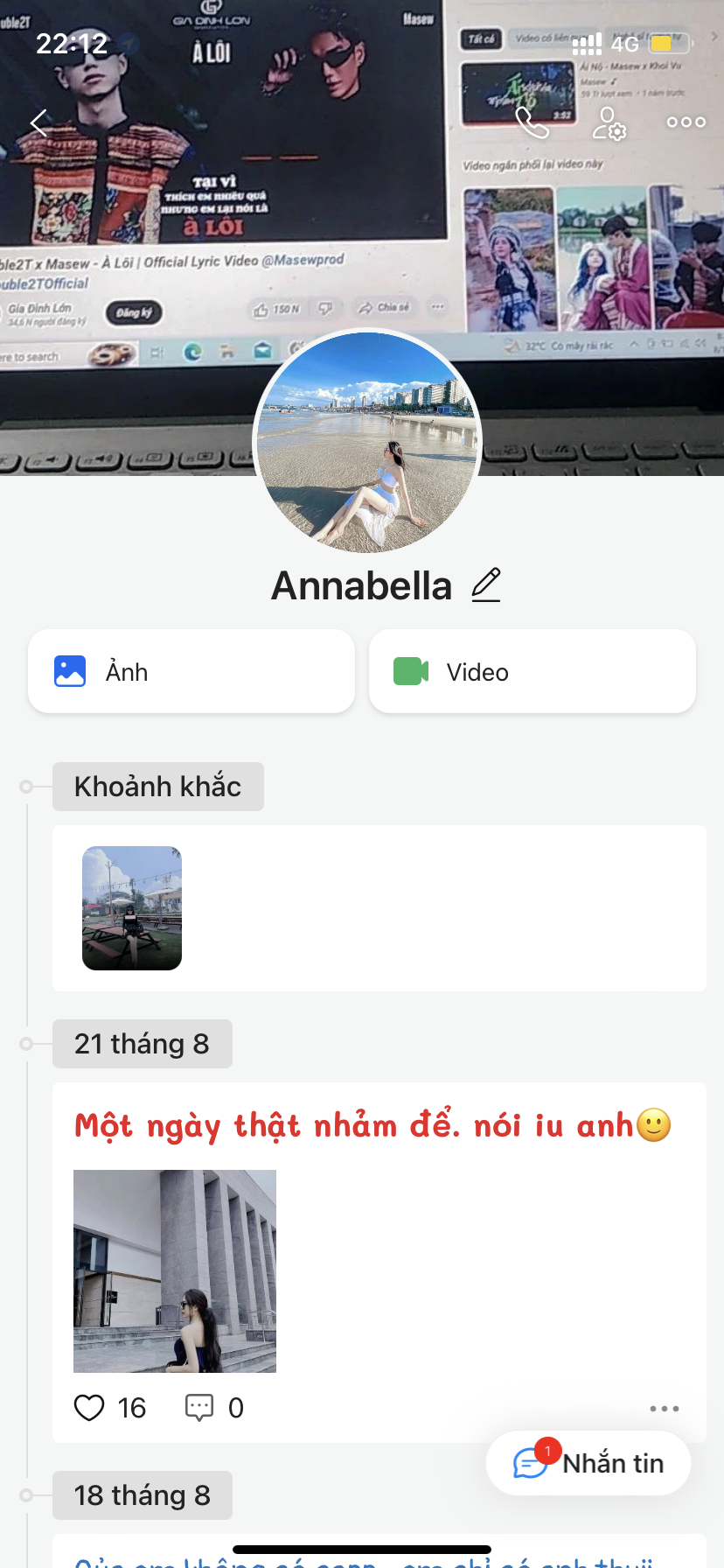View Annabella's profile picture
Screen dimensions: 724x1568
click(367, 442)
